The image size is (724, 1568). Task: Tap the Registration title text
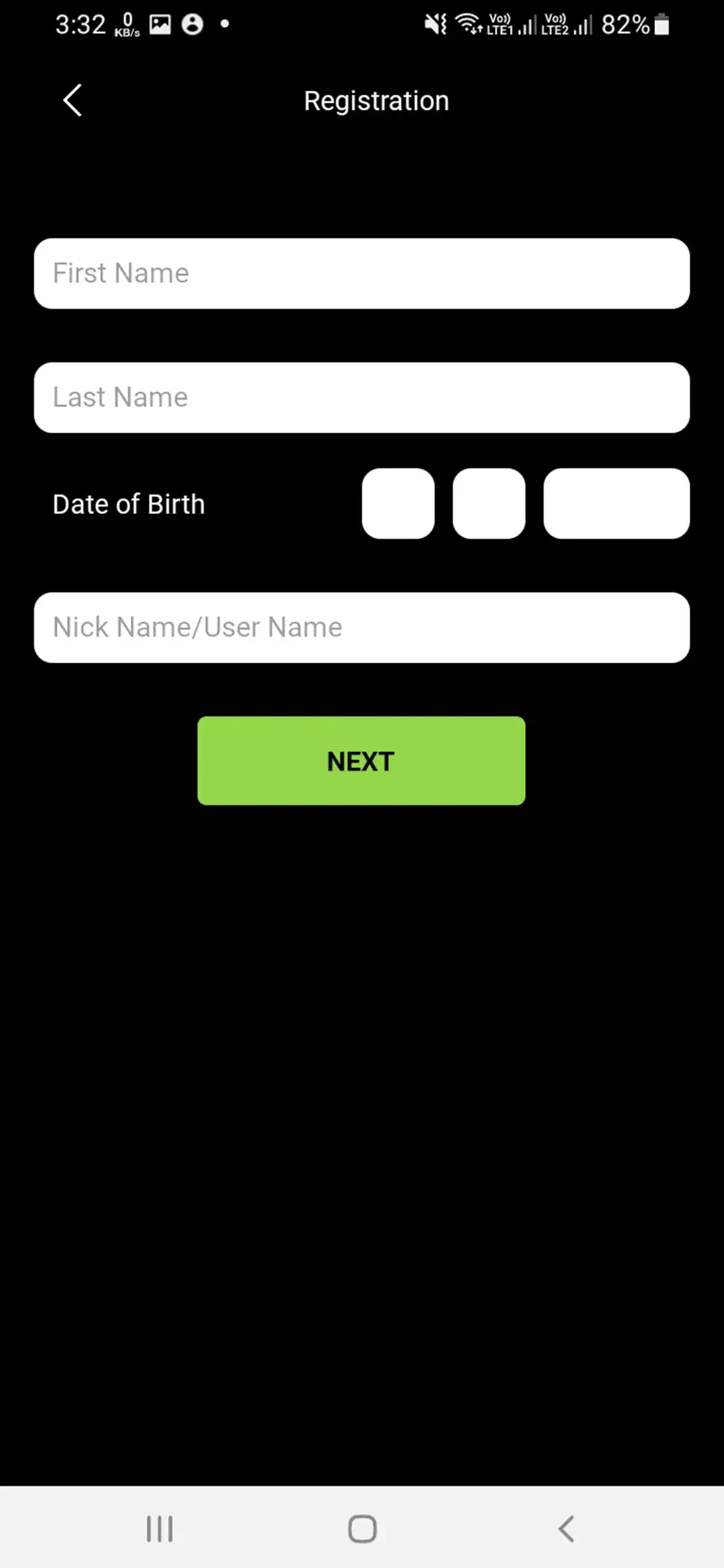tap(376, 100)
